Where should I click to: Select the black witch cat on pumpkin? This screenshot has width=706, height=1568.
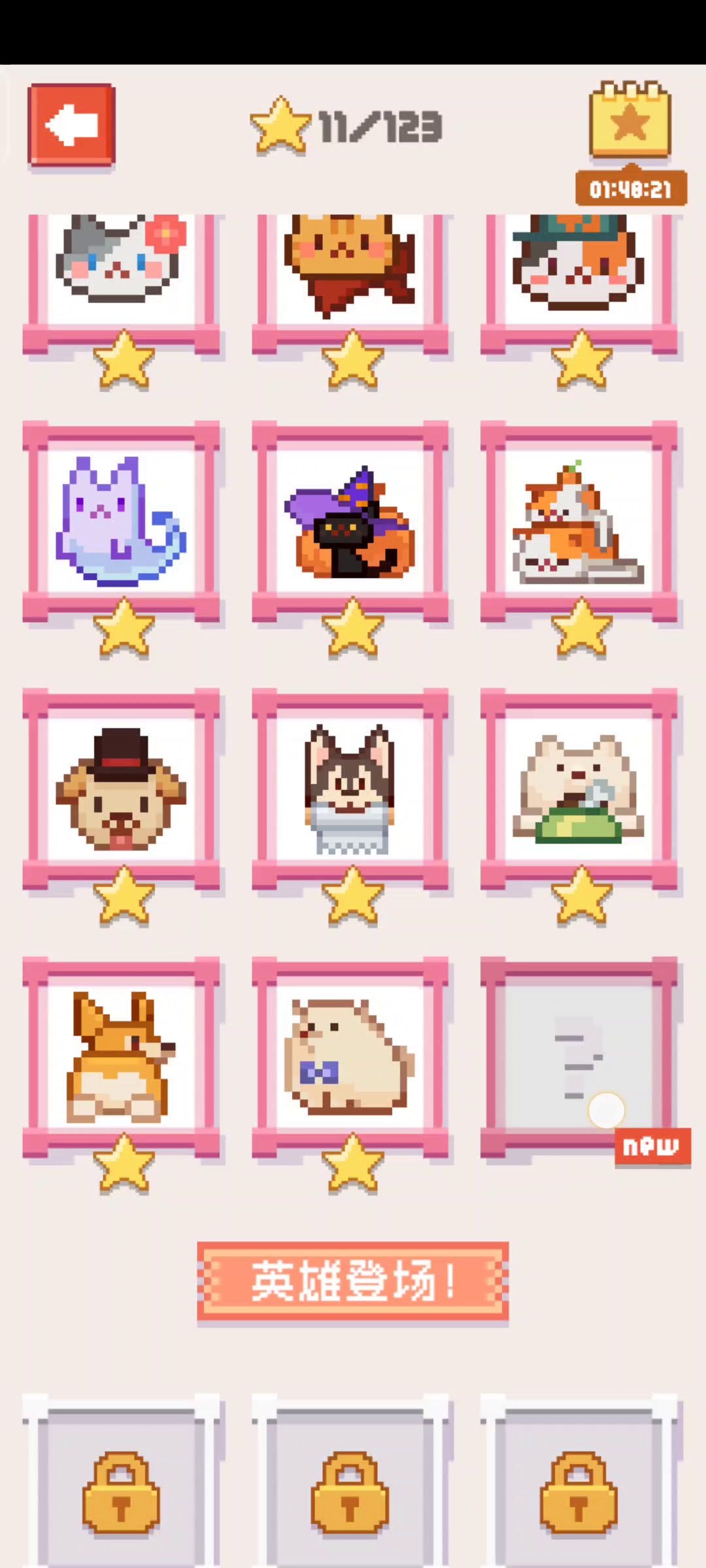(351, 521)
